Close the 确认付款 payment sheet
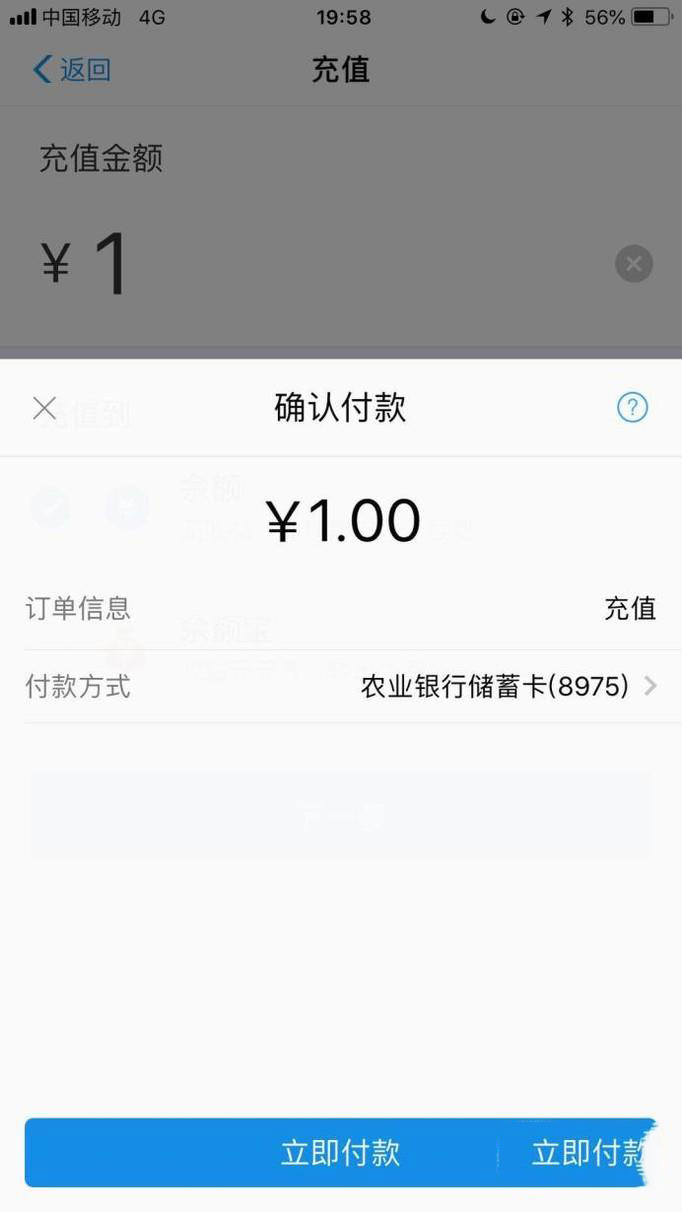Screen dimensions: 682x1212 44,408
